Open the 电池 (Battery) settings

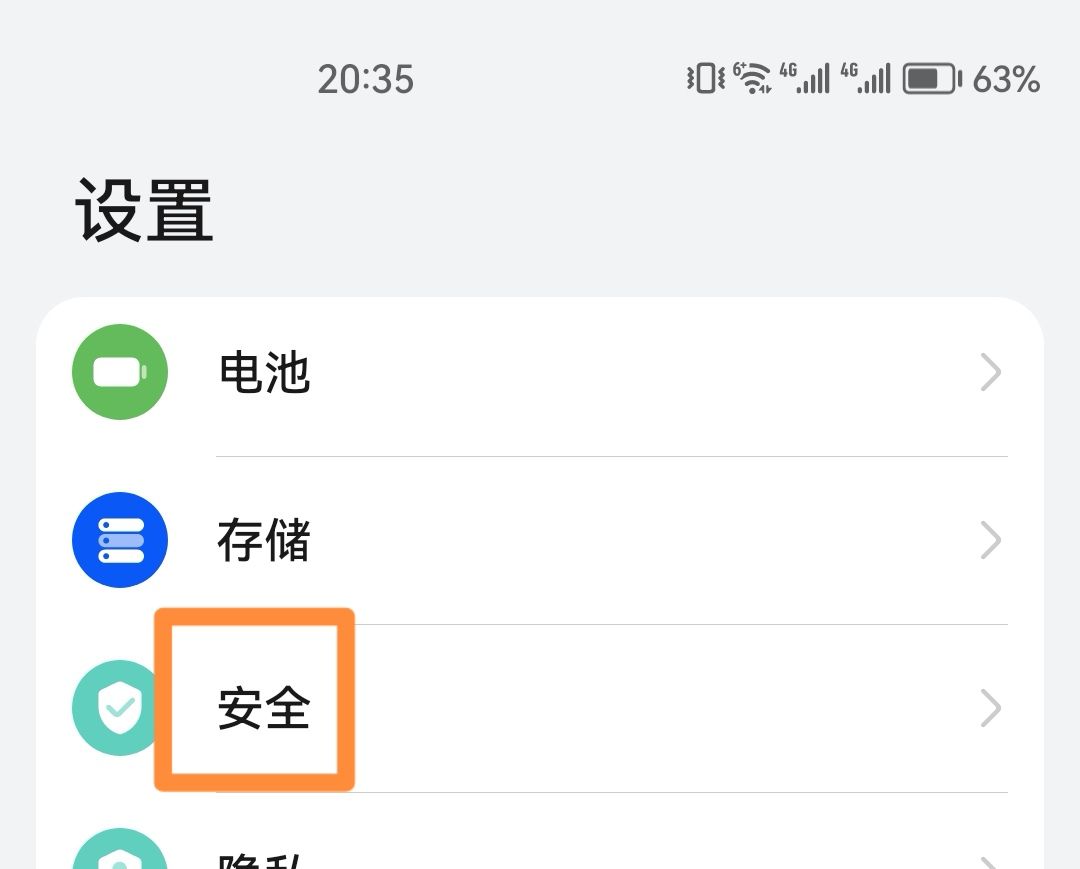pyautogui.click(x=540, y=373)
